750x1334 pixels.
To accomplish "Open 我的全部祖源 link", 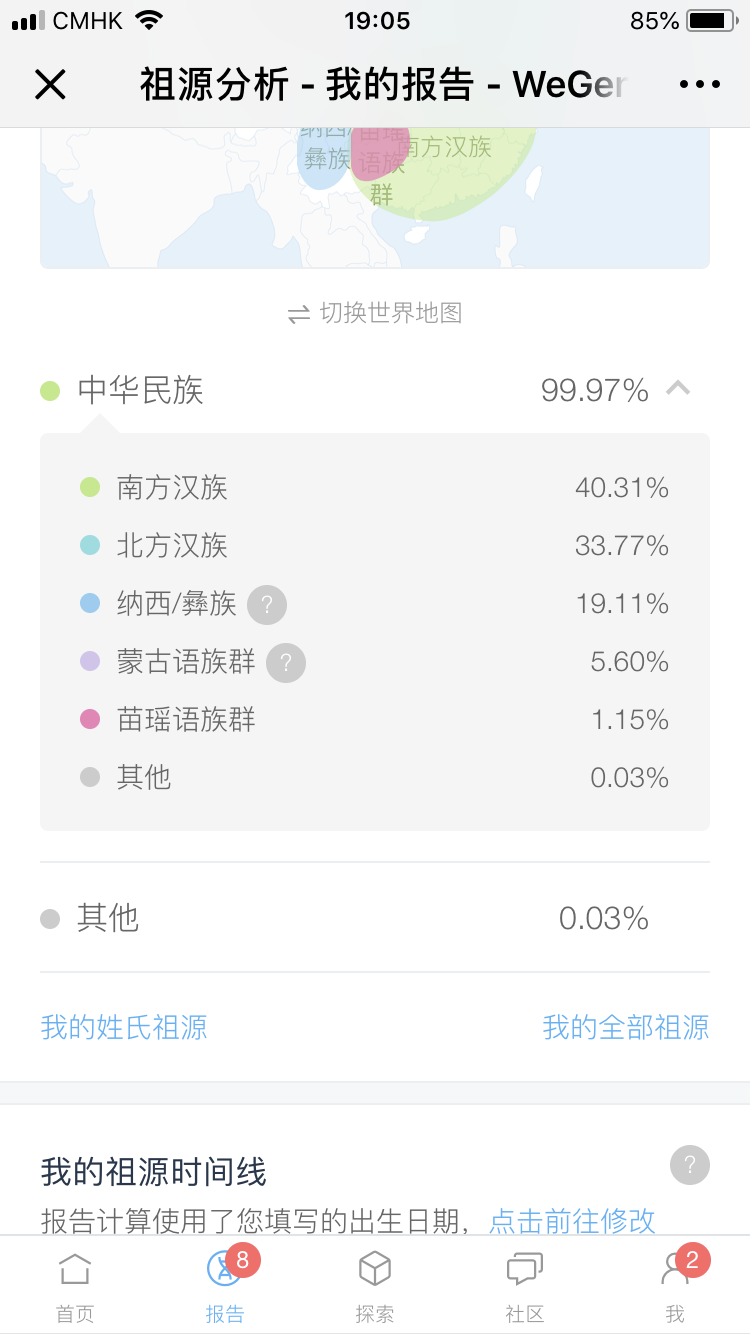I will [x=626, y=1027].
